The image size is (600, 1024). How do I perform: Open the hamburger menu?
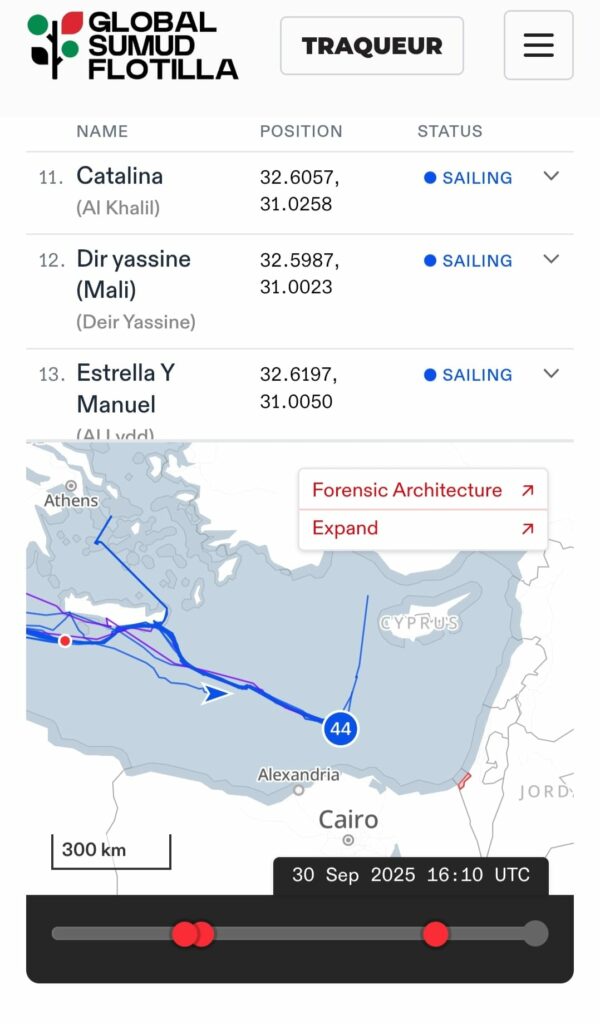[538, 45]
